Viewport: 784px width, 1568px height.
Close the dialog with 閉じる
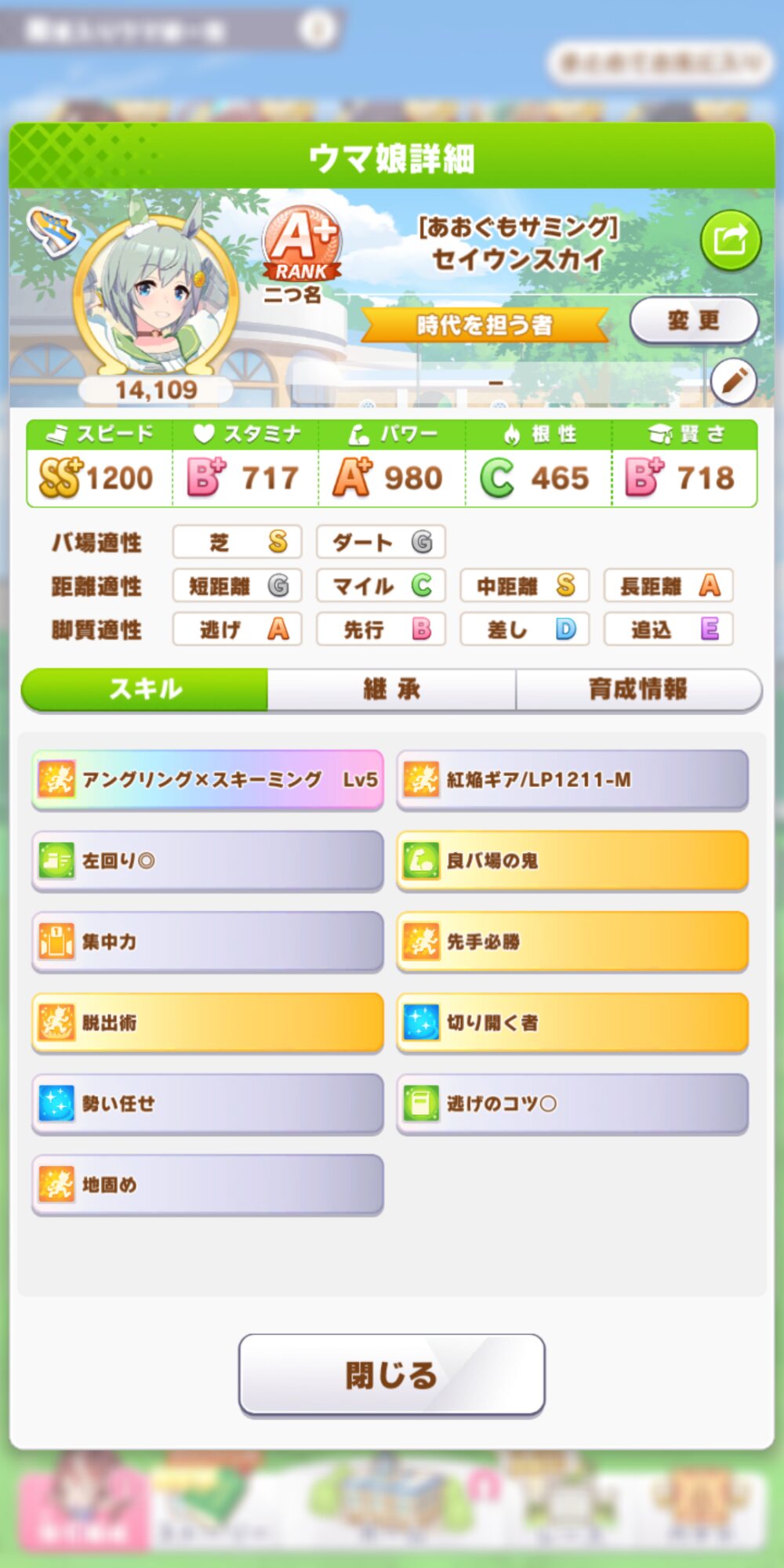391,1375
